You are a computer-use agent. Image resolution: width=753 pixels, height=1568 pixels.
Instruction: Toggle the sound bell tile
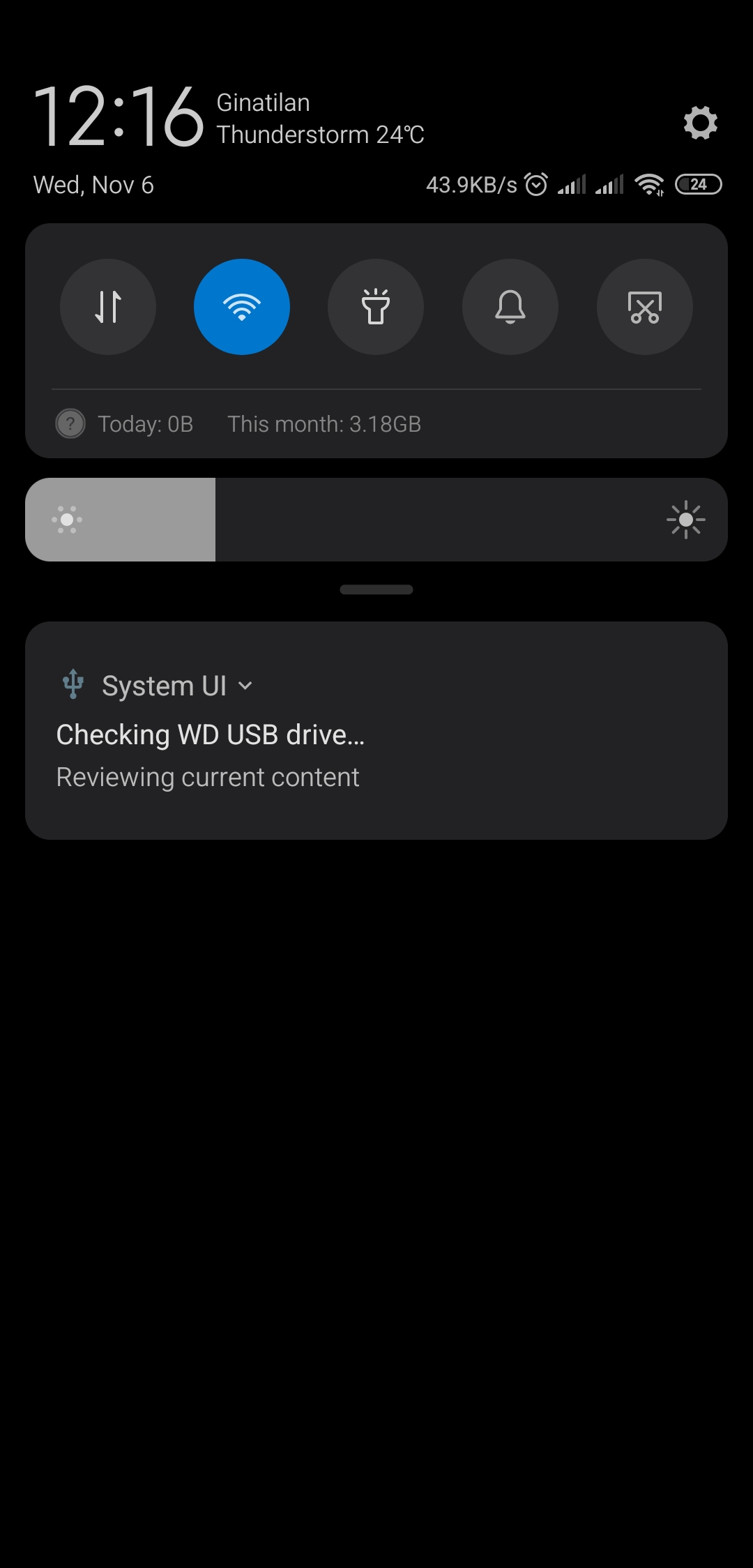coord(510,307)
